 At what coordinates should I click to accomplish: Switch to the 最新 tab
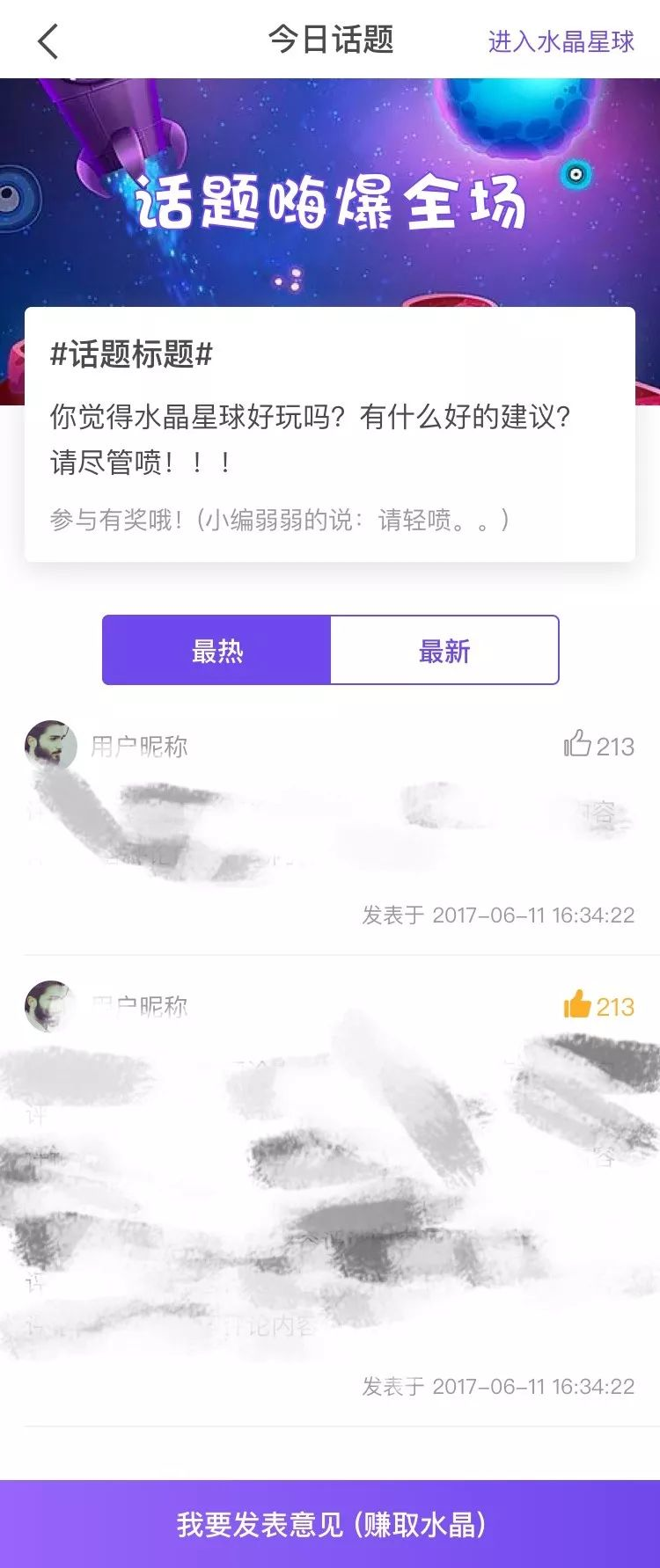coord(444,651)
